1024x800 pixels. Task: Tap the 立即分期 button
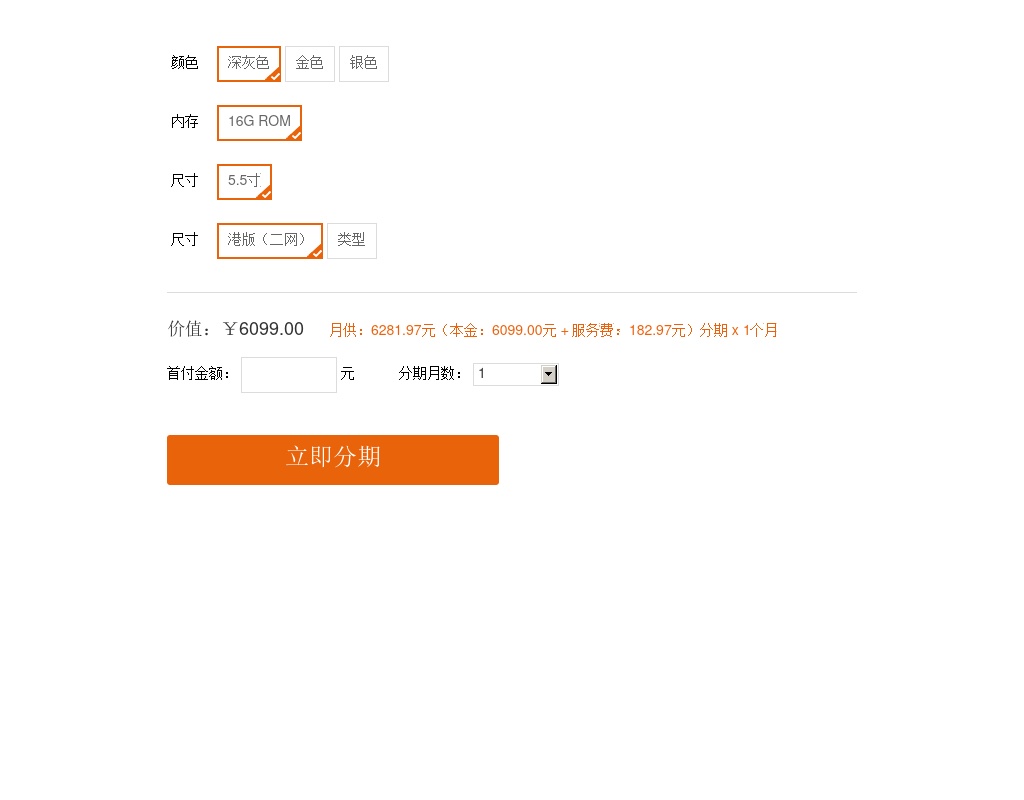tap(332, 459)
